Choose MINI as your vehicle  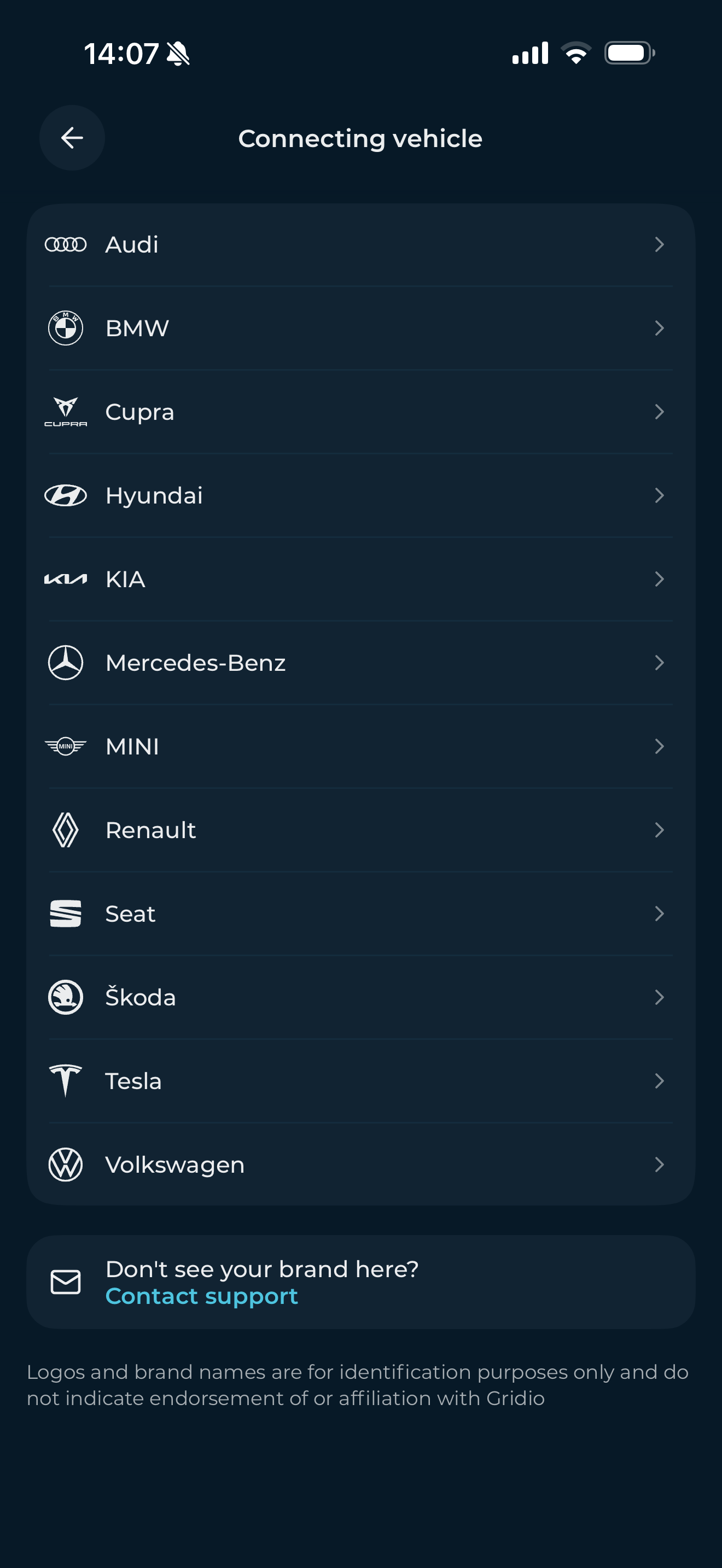360,746
